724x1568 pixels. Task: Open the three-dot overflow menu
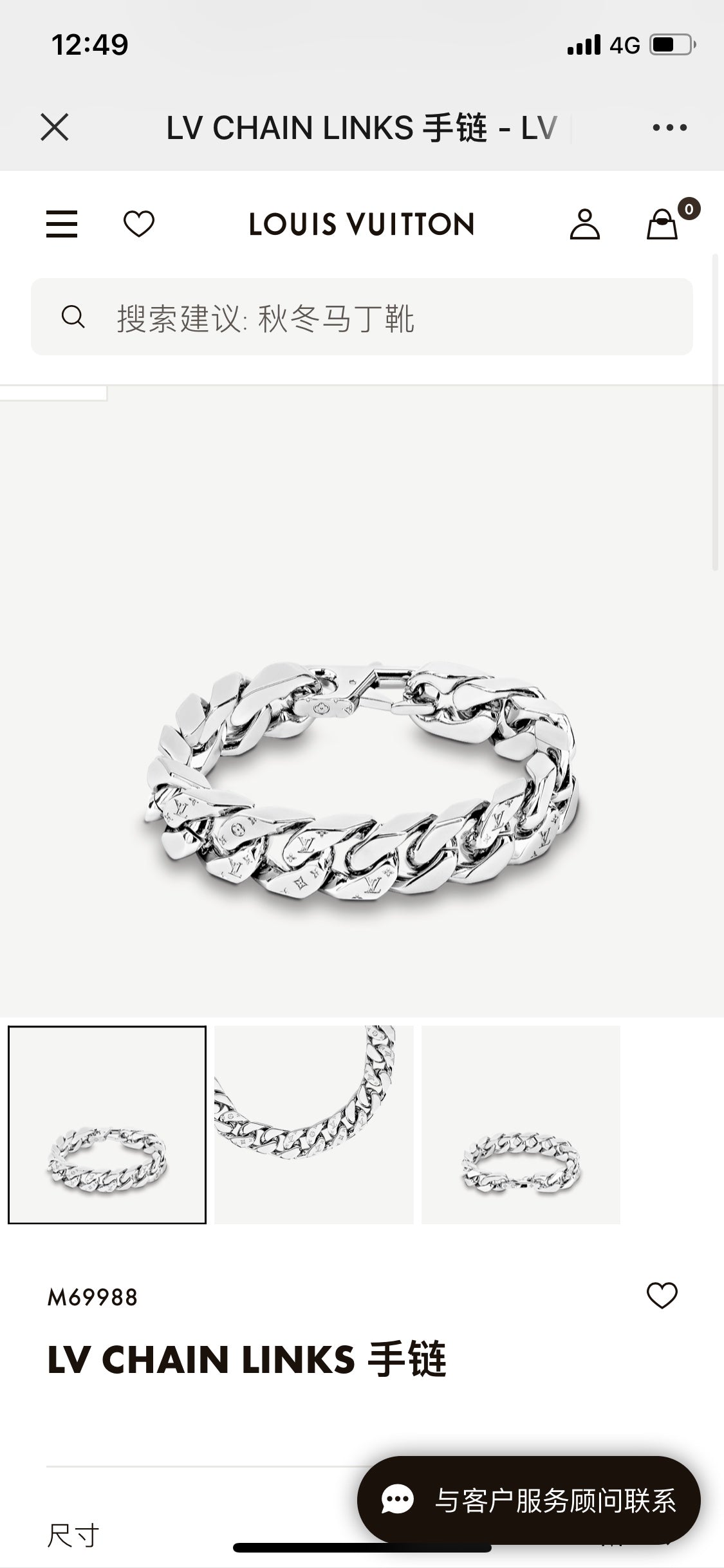coord(669,127)
